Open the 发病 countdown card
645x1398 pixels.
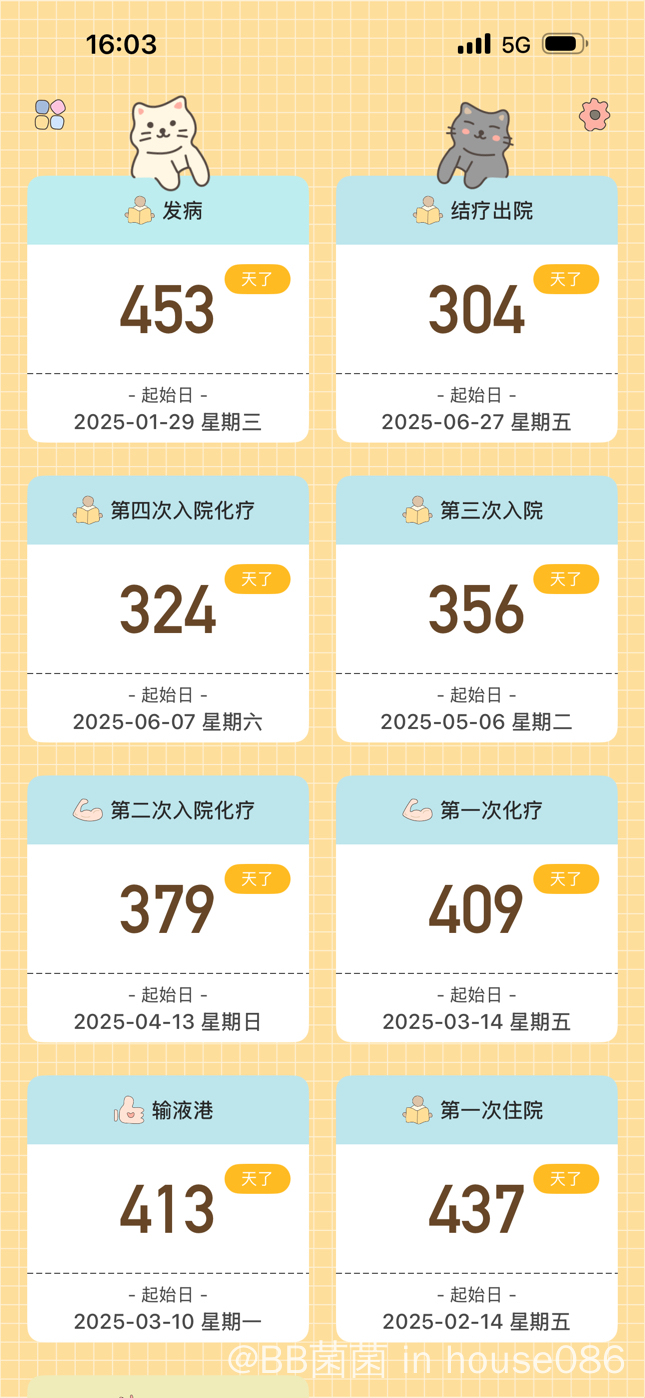168,310
